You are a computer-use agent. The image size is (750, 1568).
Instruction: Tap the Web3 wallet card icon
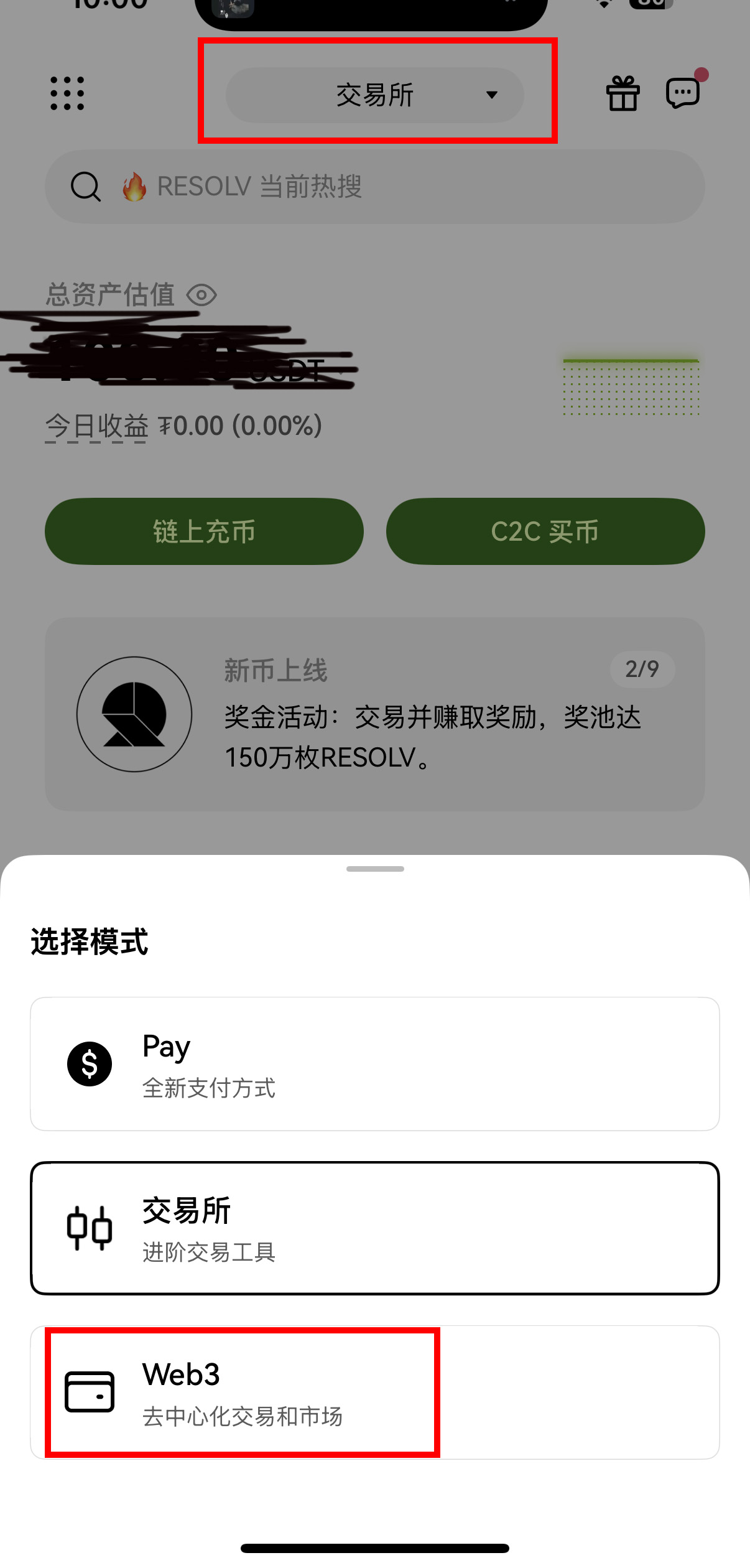point(89,1393)
